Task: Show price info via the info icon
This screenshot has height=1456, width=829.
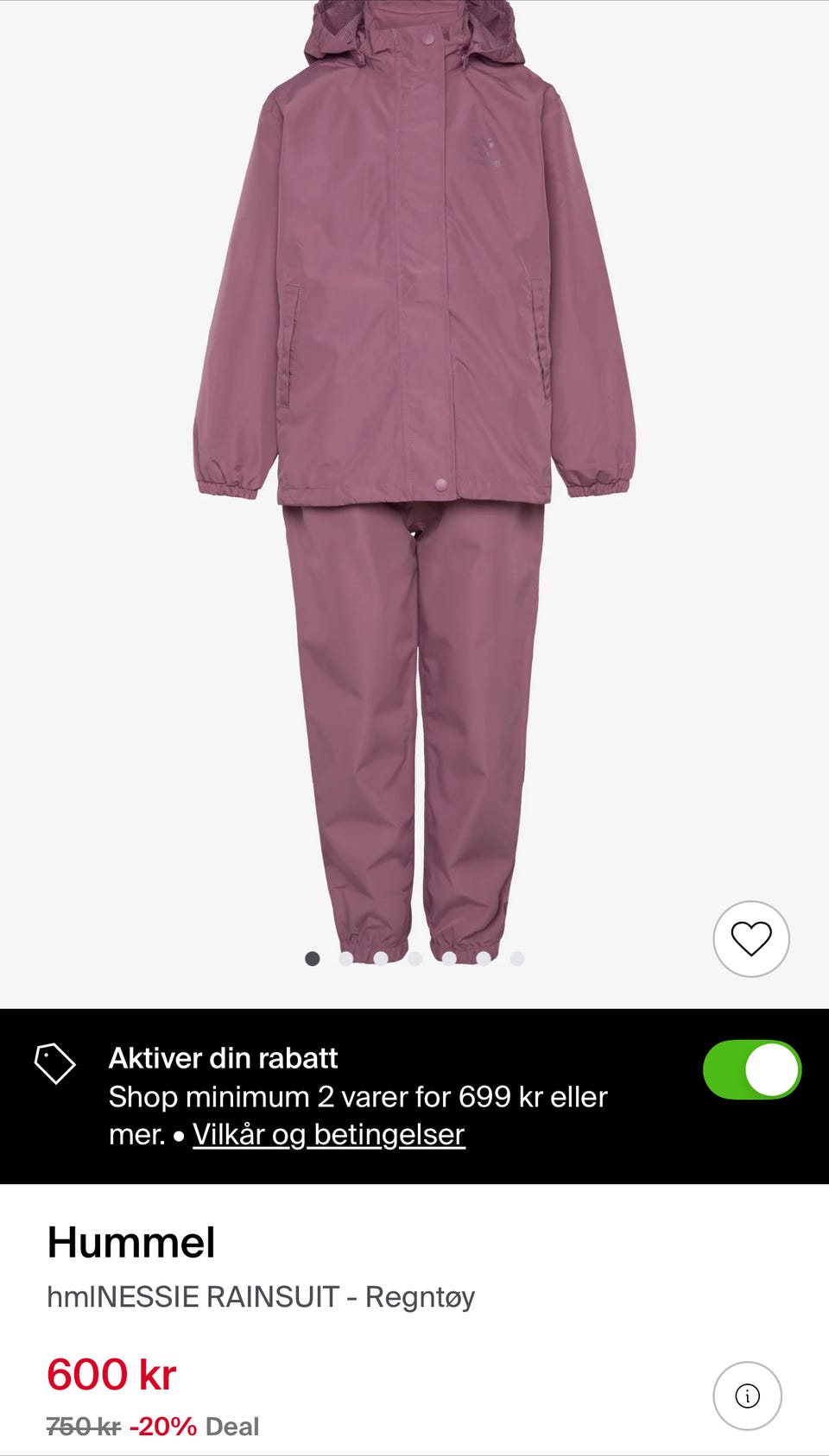Action: (747, 1396)
